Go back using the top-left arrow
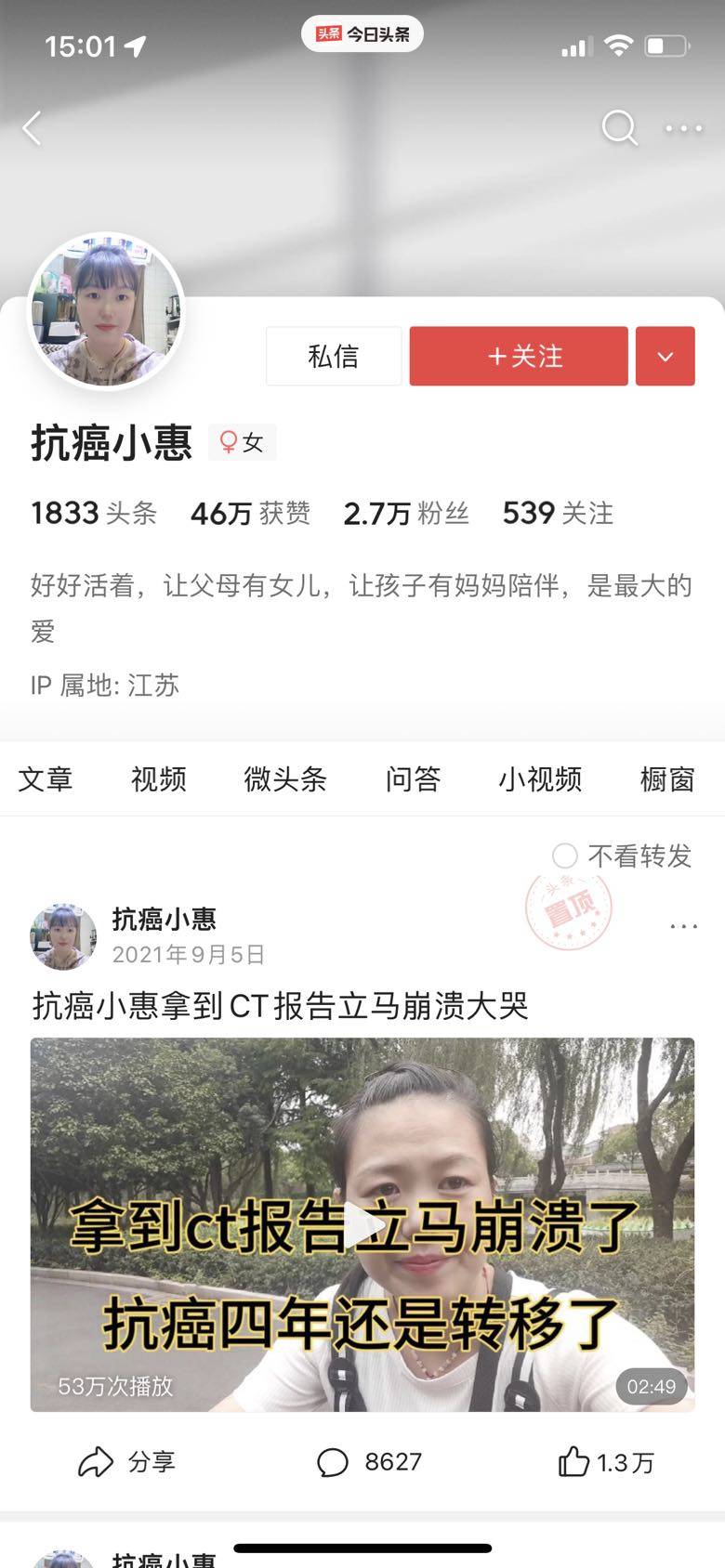Screen dimensions: 725x1568 pos(33,128)
